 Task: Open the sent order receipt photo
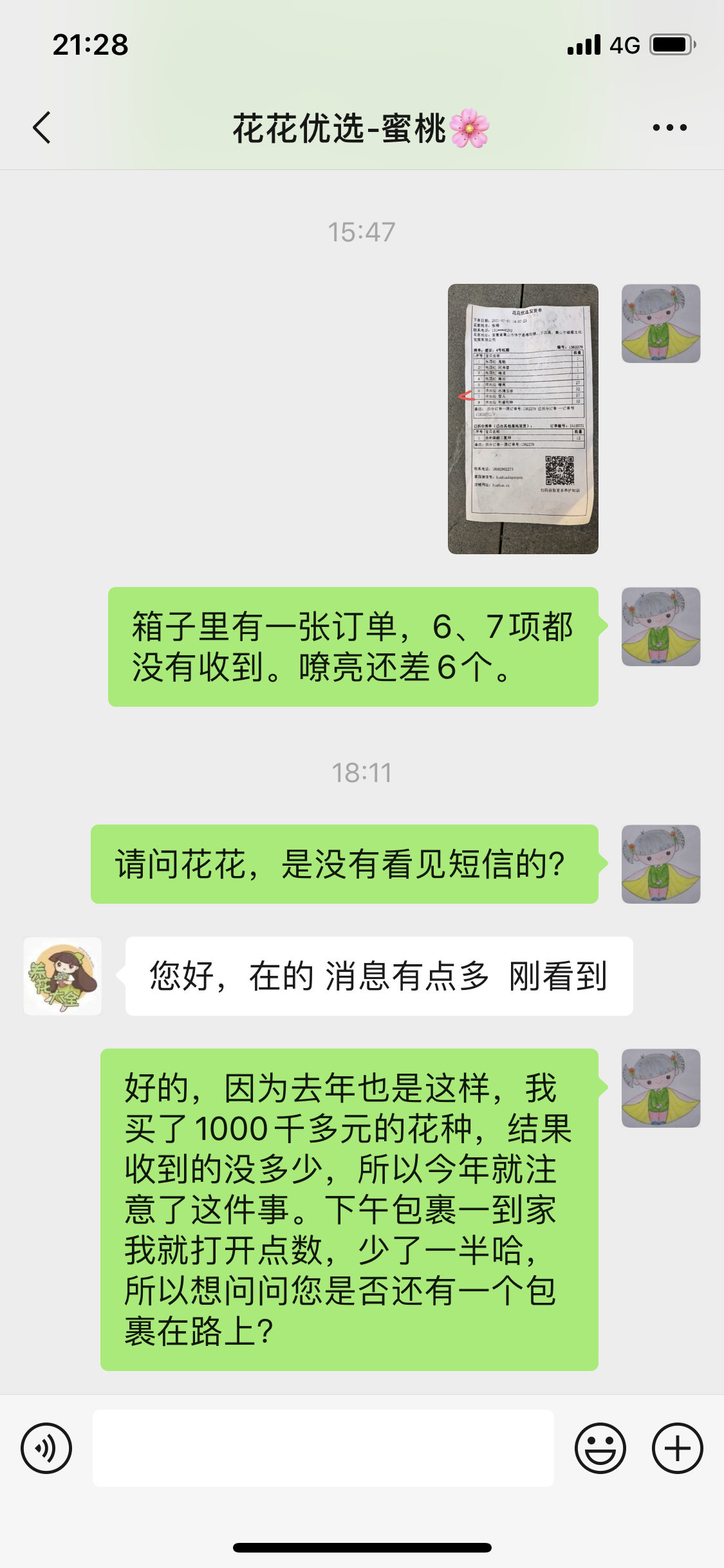coord(523,418)
